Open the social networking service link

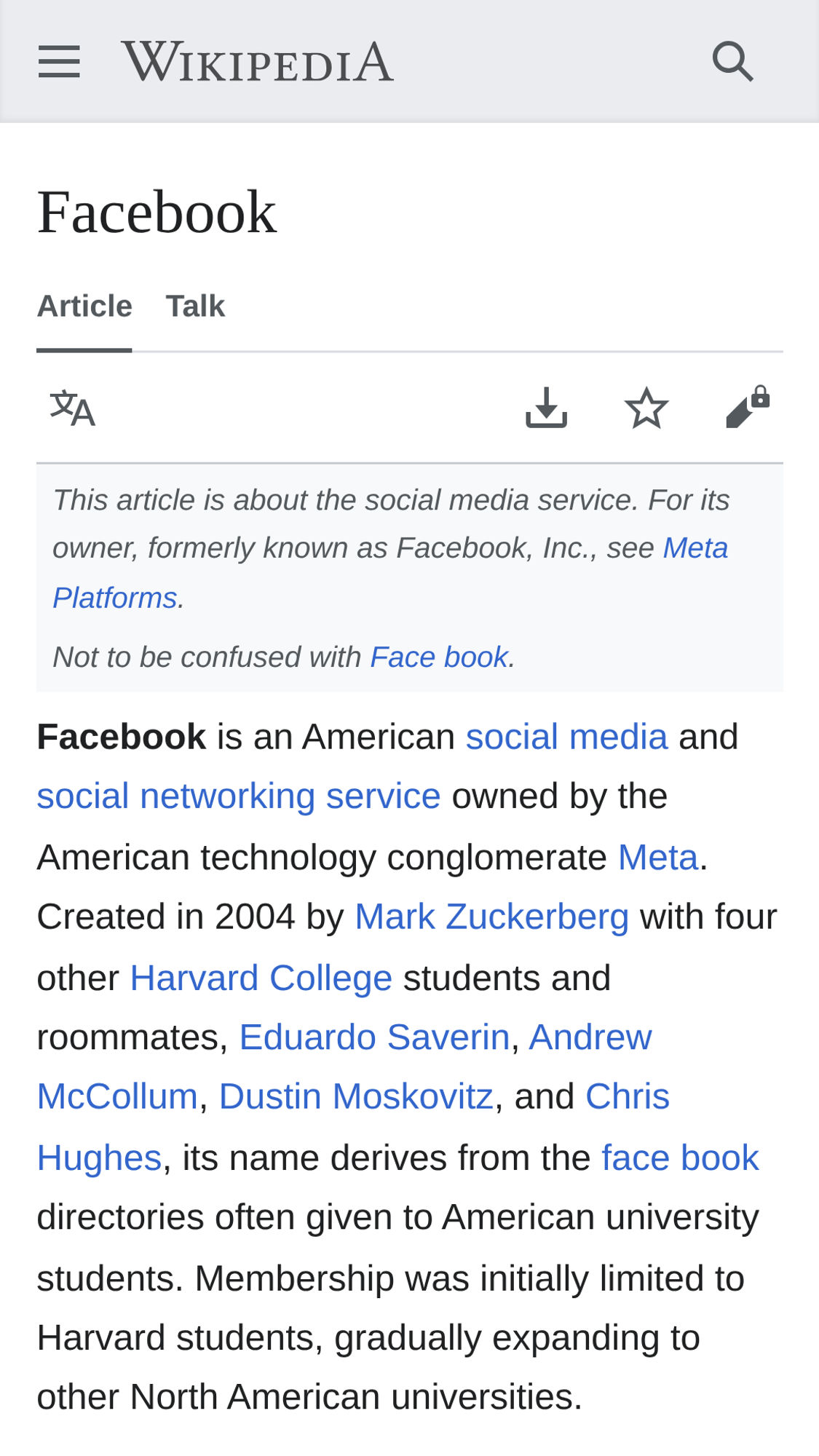239,796
